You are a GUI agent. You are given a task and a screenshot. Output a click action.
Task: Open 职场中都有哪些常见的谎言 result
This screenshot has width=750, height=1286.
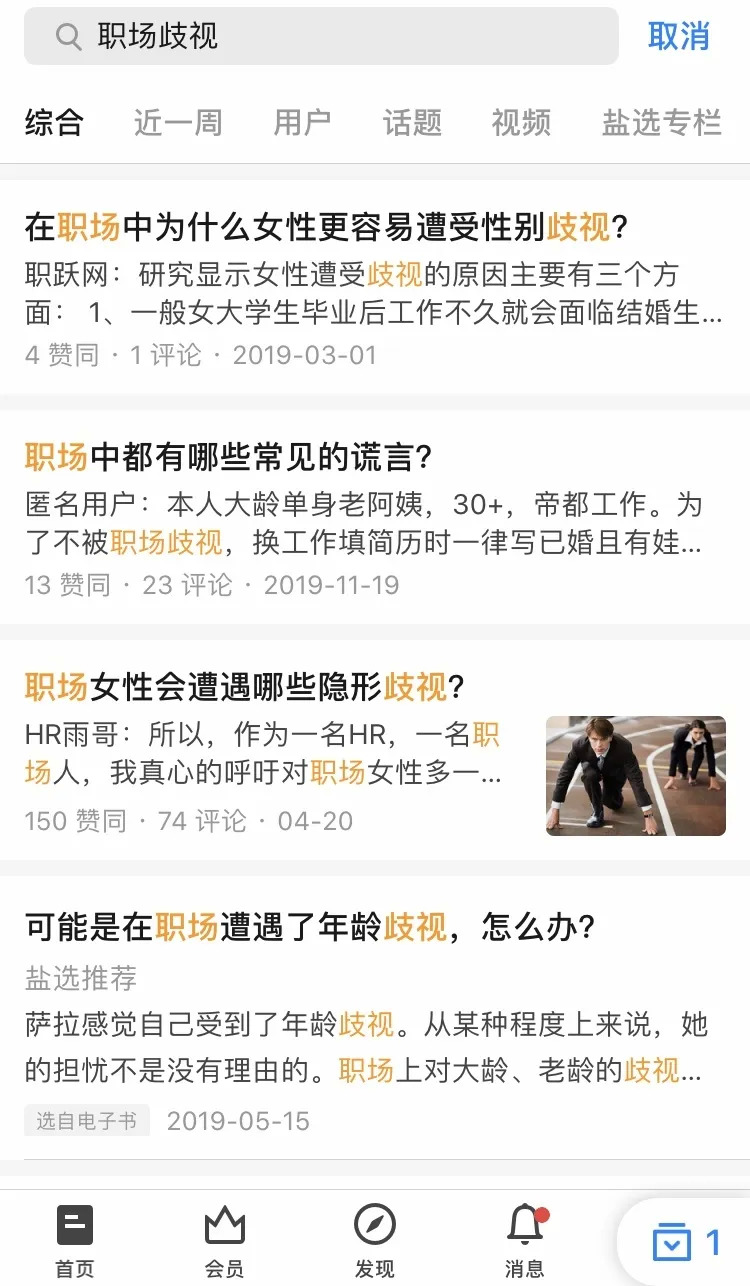click(x=228, y=458)
